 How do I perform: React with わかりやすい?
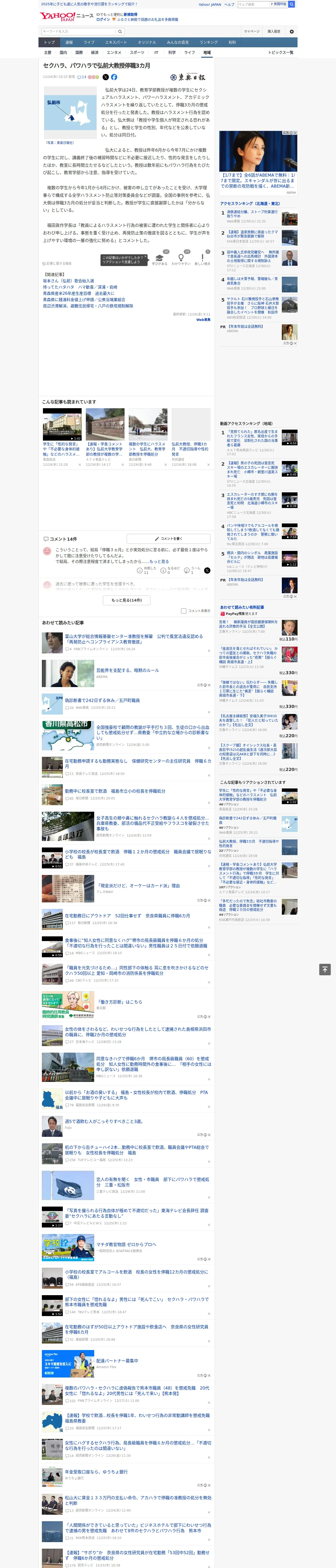click(x=181, y=259)
